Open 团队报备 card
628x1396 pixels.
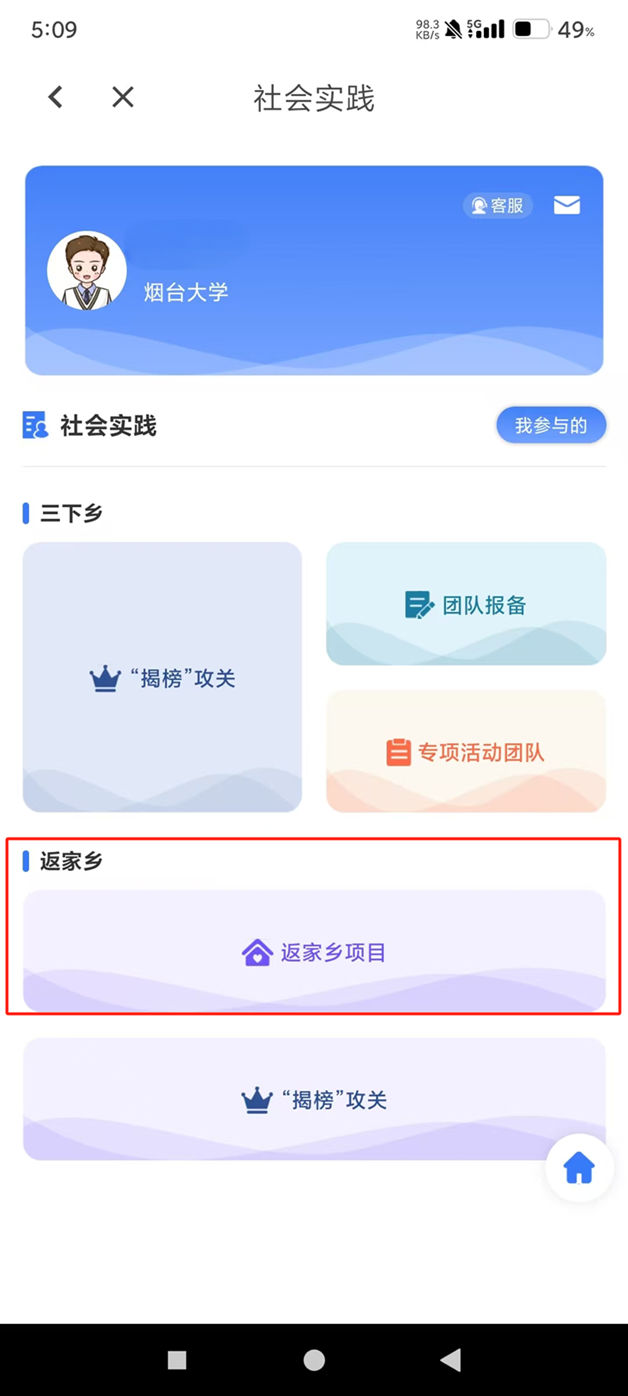coord(466,604)
